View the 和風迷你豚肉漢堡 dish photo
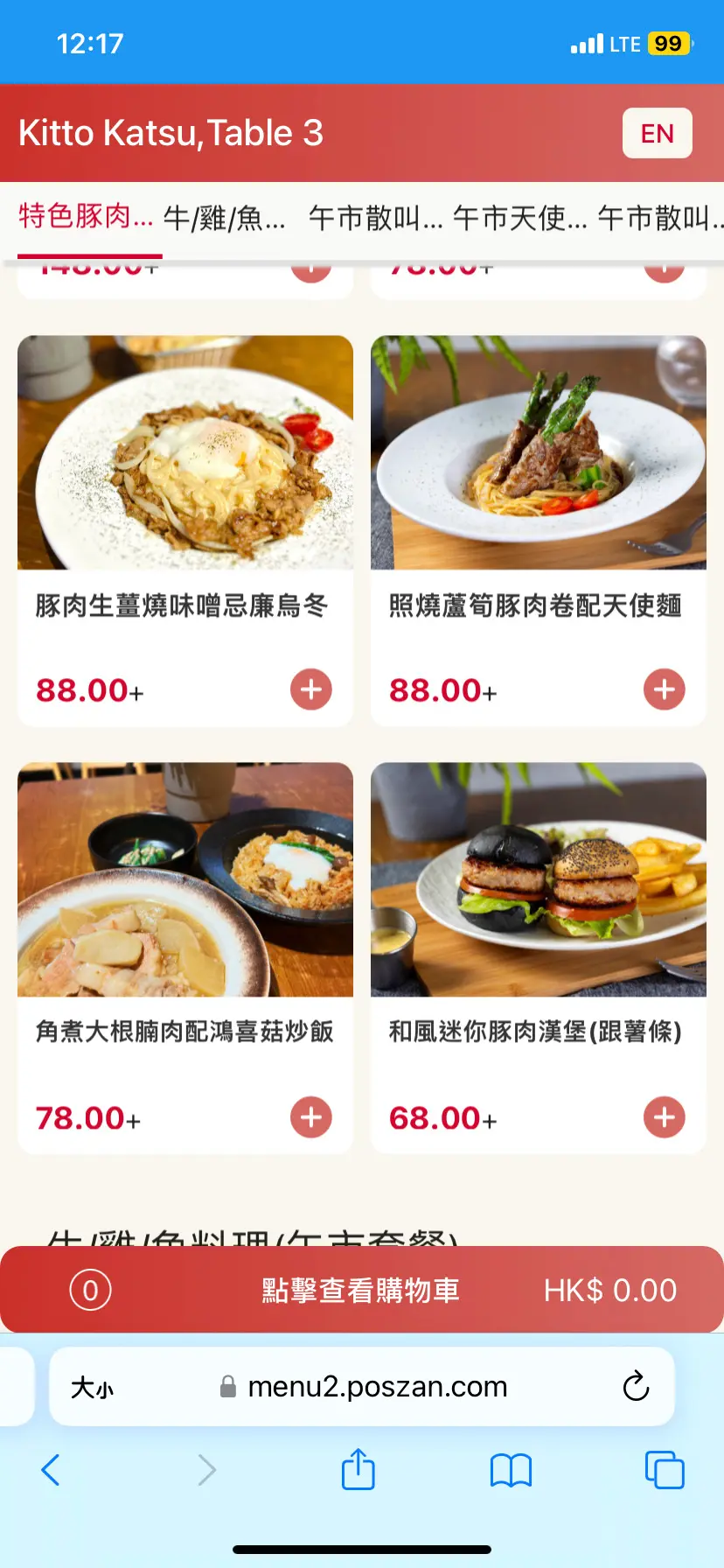 click(539, 879)
